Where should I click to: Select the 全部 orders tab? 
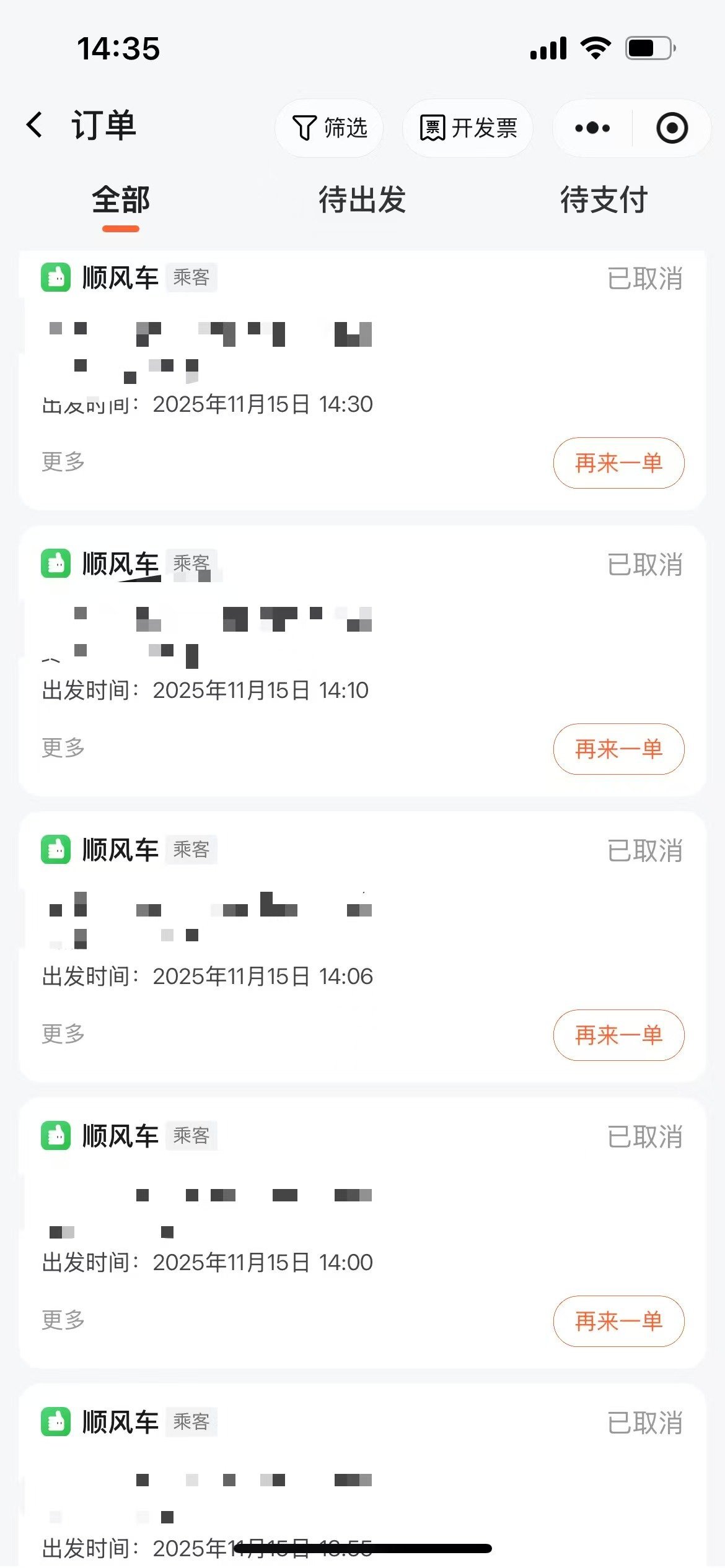point(121,200)
